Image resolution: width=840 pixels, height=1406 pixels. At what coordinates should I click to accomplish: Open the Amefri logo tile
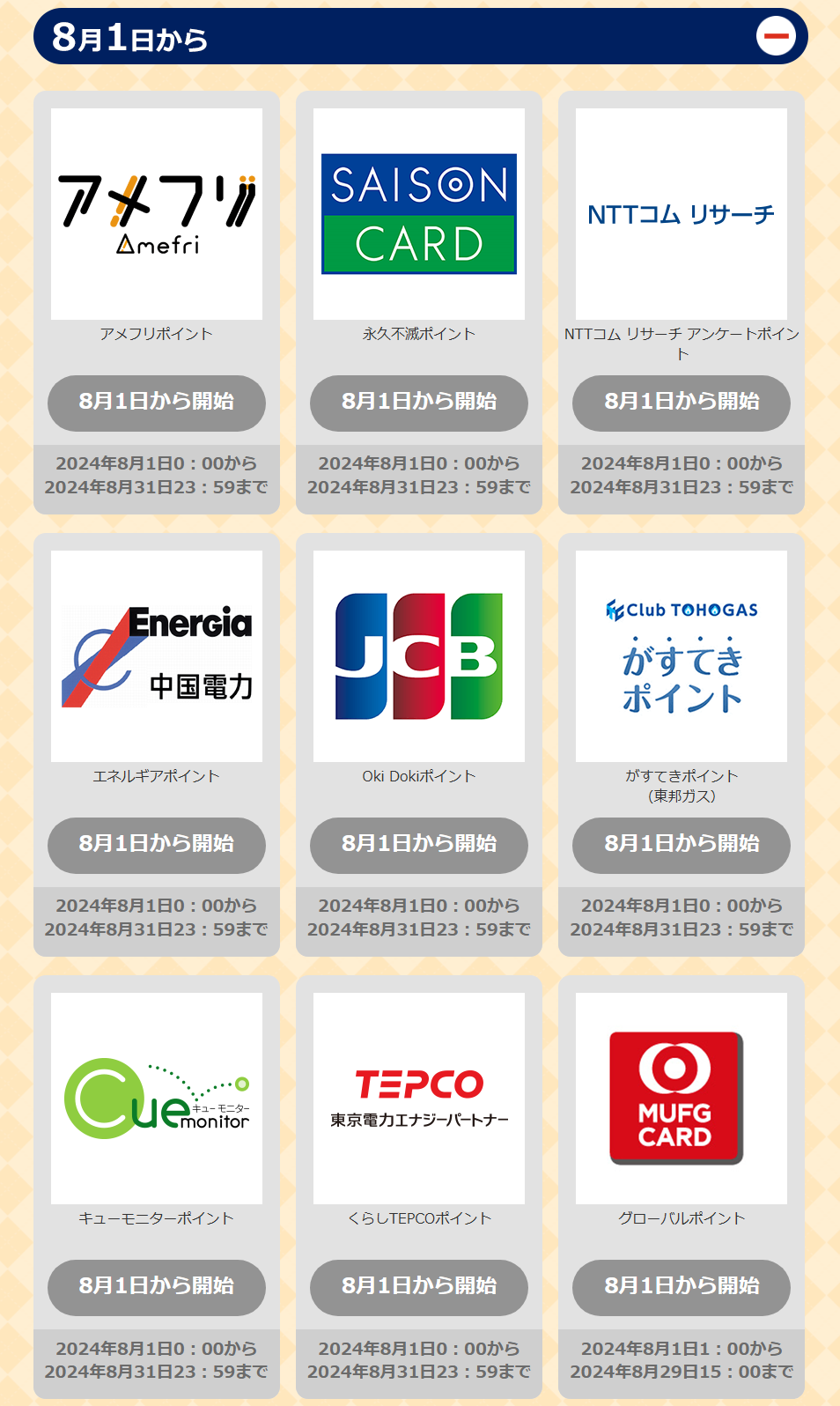point(157,214)
